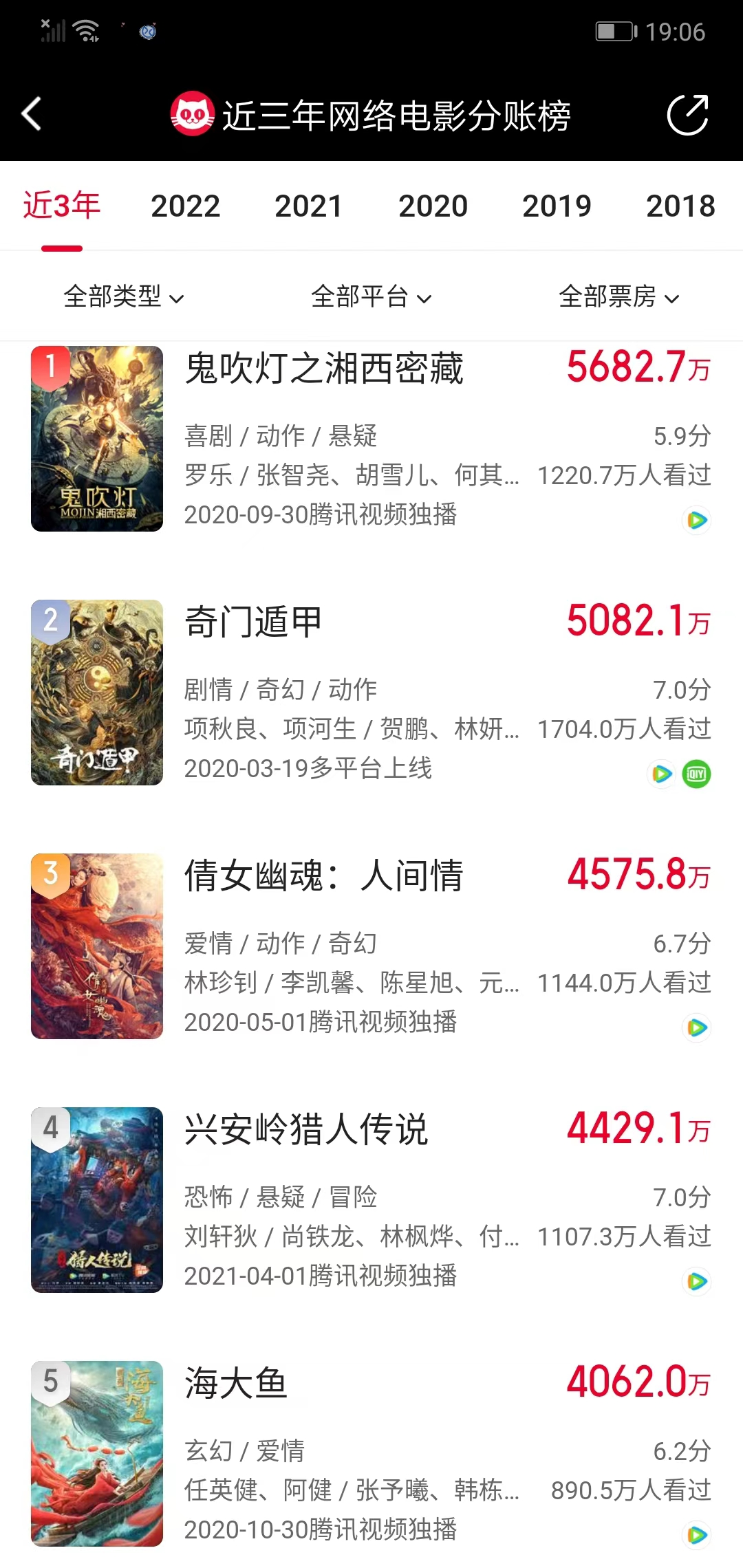Open the 海大鱼 movie entry

[235, 1384]
